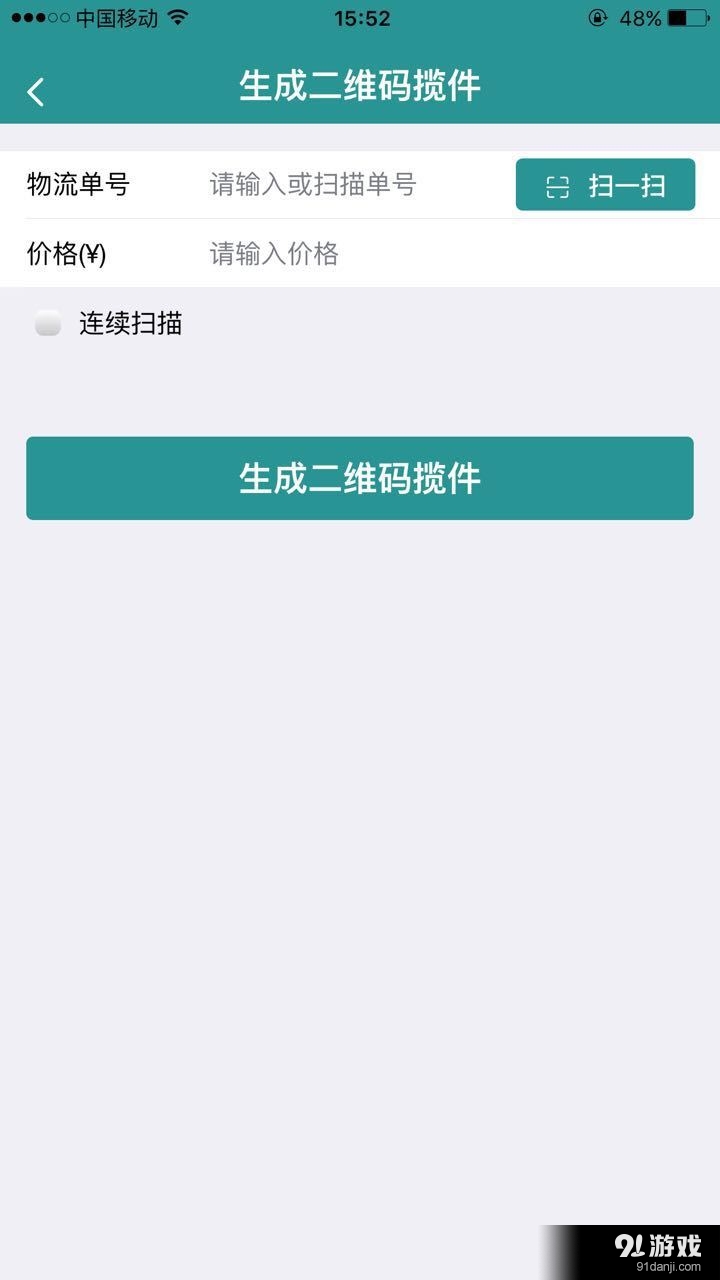This screenshot has height=1280, width=720.
Task: Tap the 生成二维码揽件 title bar
Action: click(360, 88)
